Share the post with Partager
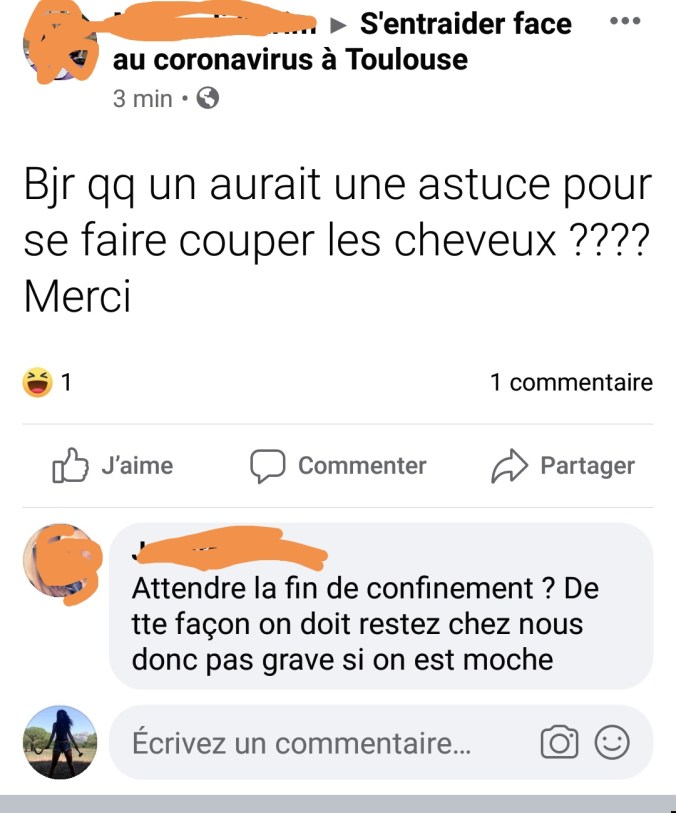Image resolution: width=676 pixels, height=813 pixels. pos(564,466)
